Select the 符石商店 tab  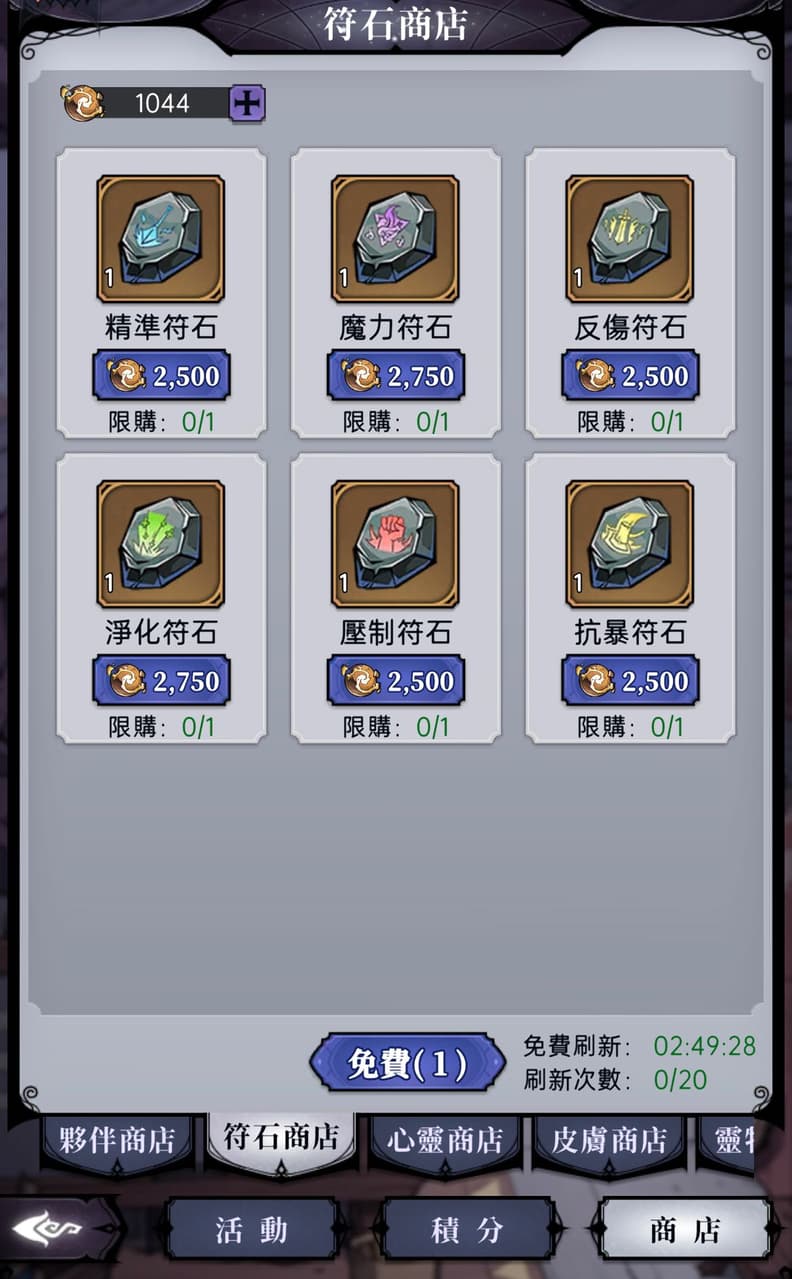coord(281,1139)
